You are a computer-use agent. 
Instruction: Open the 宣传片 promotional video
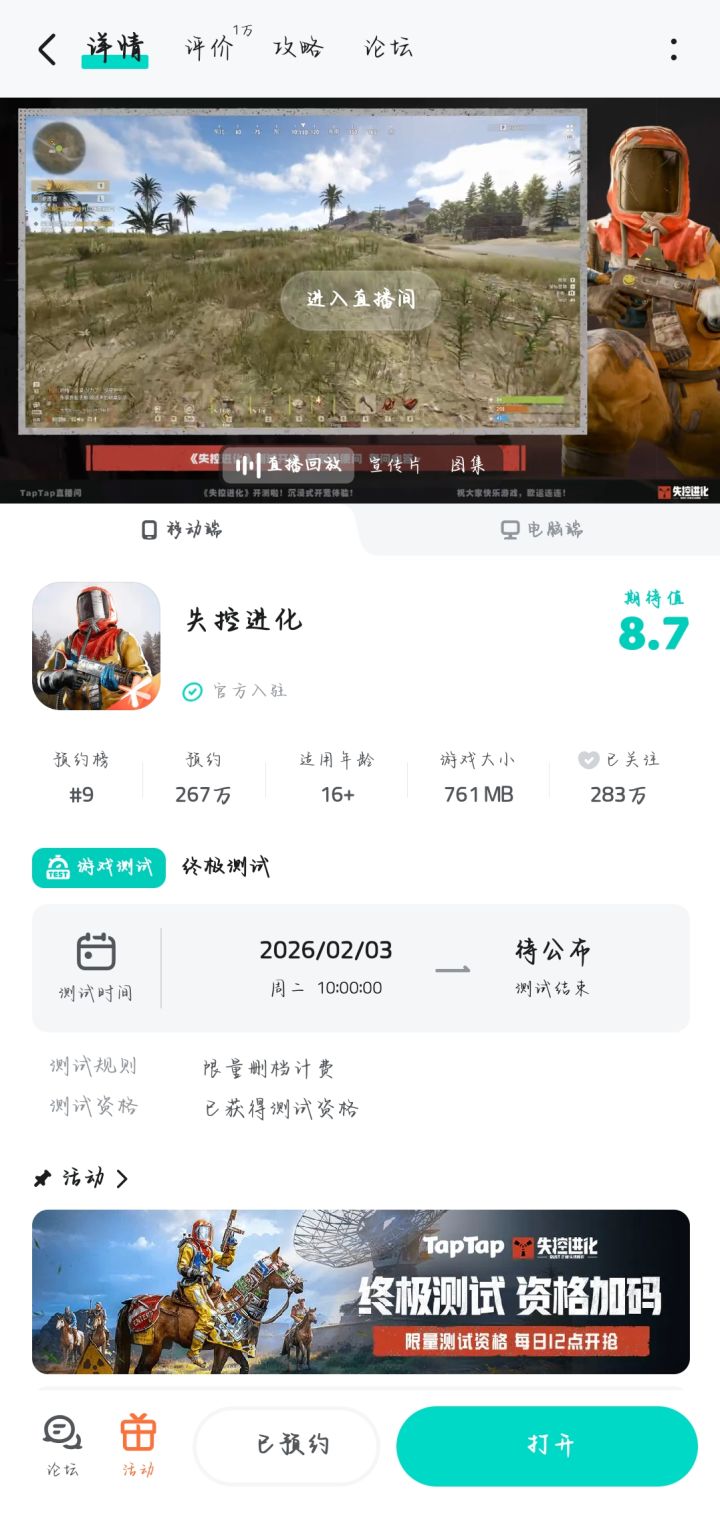click(x=394, y=466)
